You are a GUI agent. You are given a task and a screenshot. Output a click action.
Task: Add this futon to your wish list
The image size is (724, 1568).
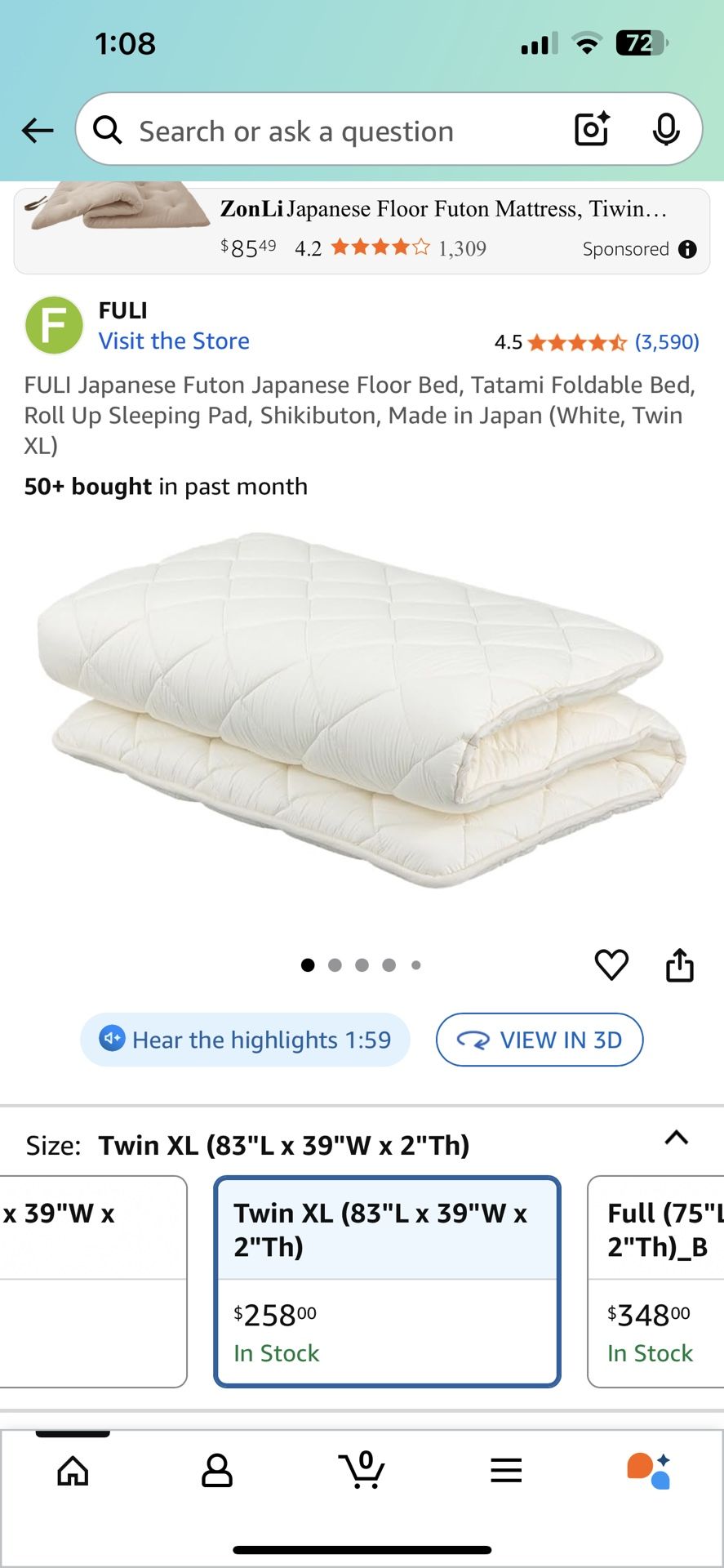[611, 964]
